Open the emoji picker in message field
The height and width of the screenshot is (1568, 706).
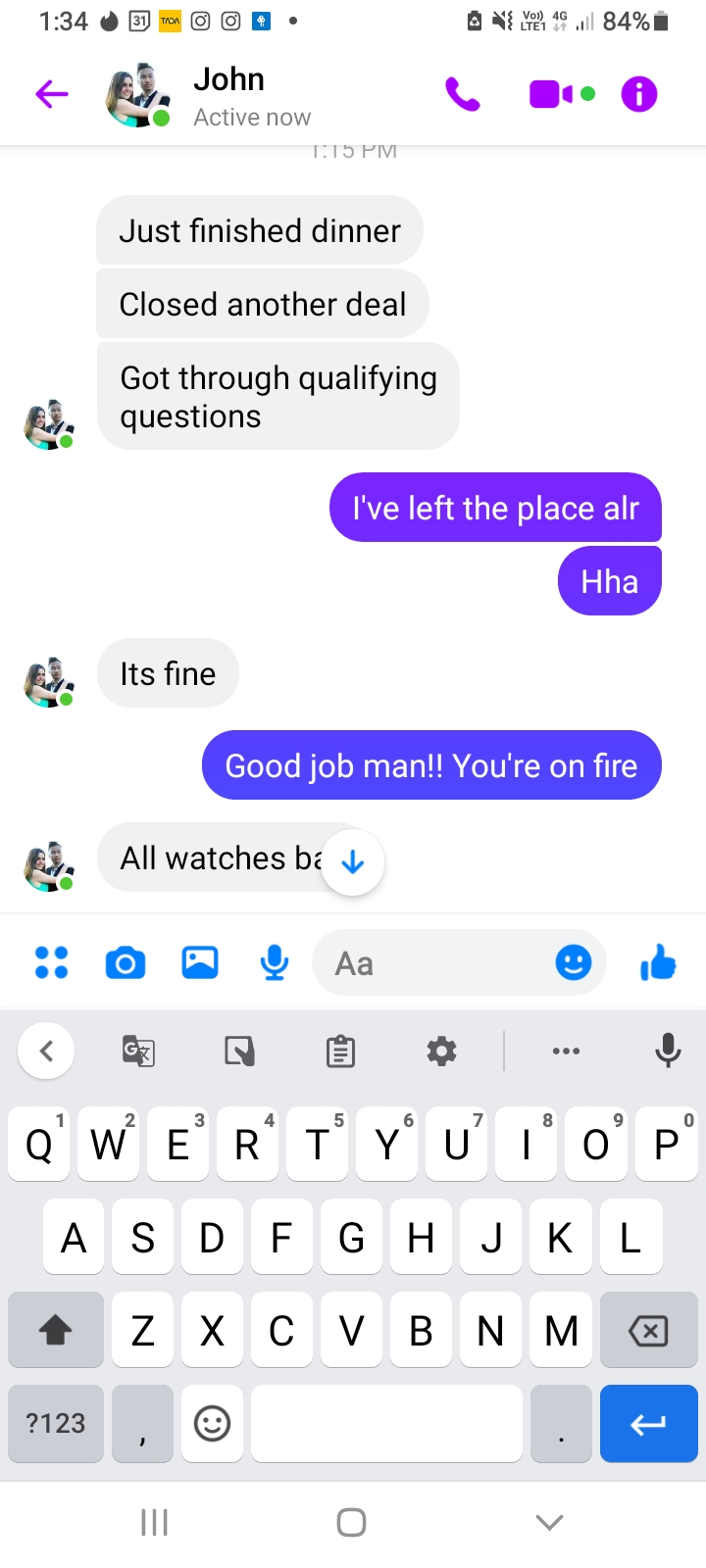574,962
